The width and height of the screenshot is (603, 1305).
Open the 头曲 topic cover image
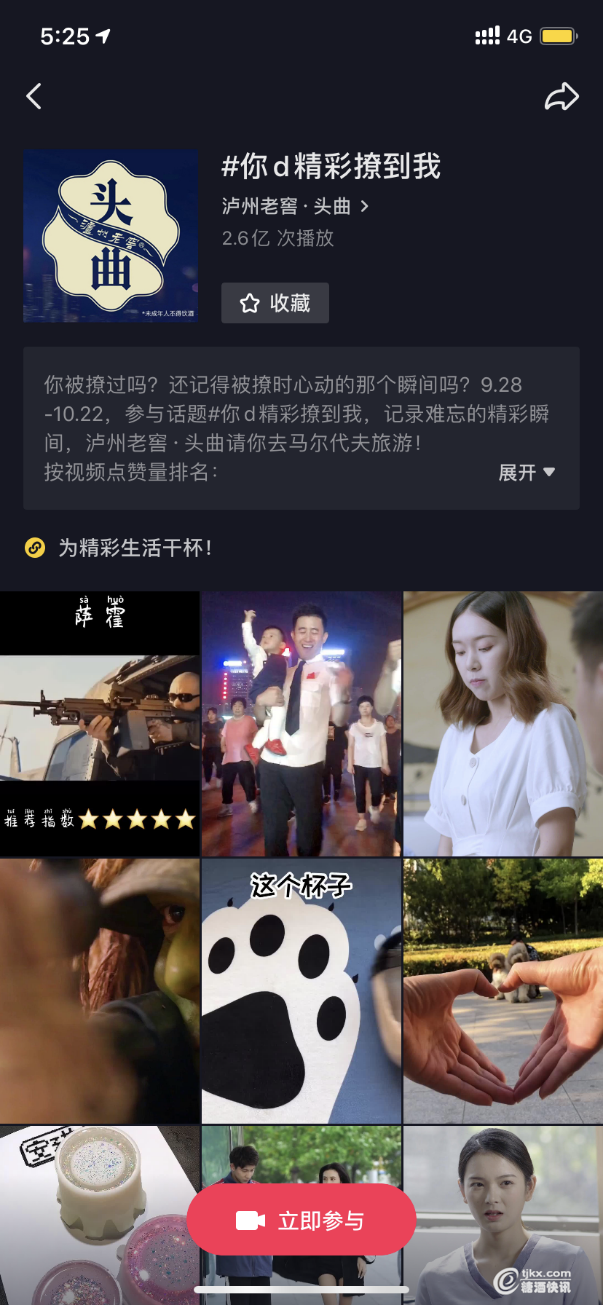tap(110, 236)
